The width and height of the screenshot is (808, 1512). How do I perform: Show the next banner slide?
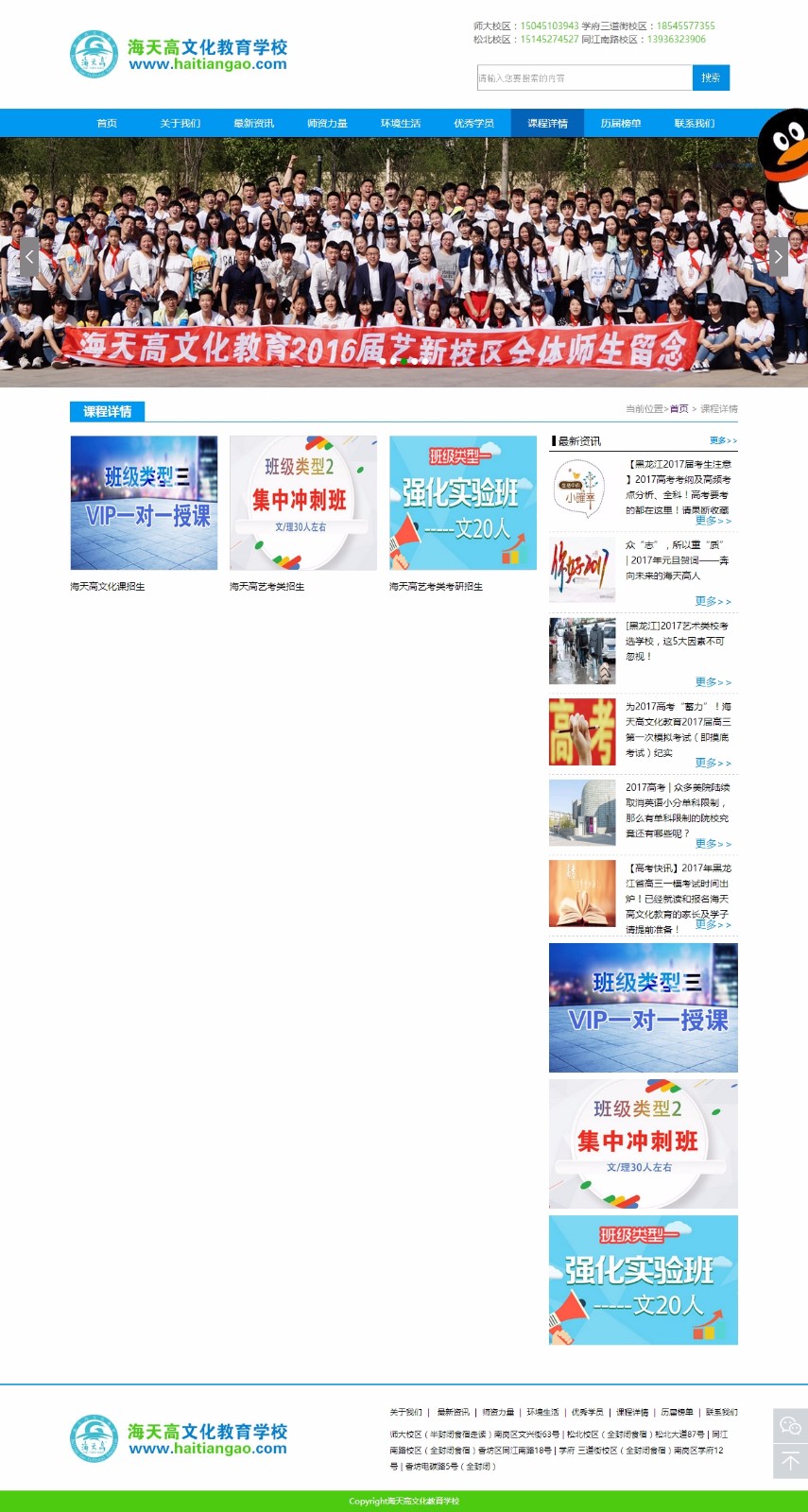pos(778,257)
